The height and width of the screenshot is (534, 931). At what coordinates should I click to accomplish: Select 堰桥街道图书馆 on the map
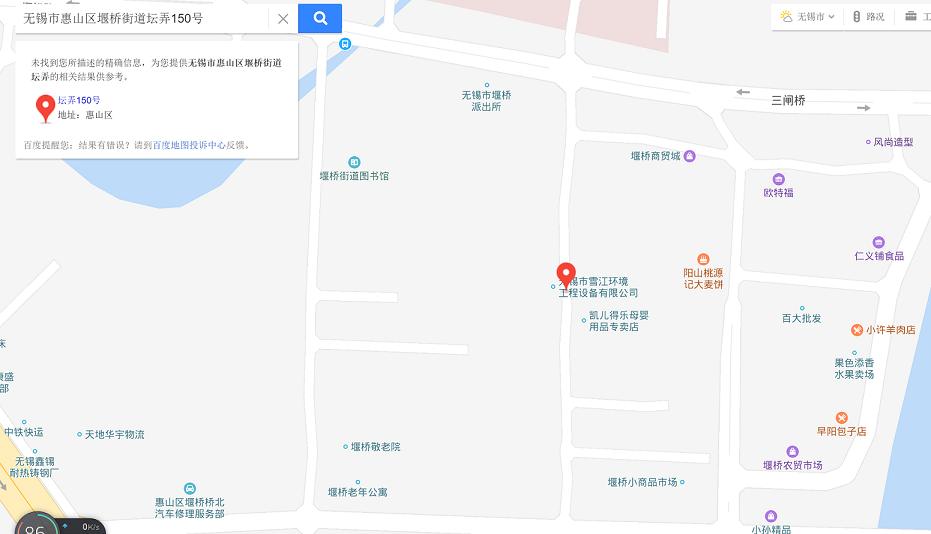pos(354,163)
